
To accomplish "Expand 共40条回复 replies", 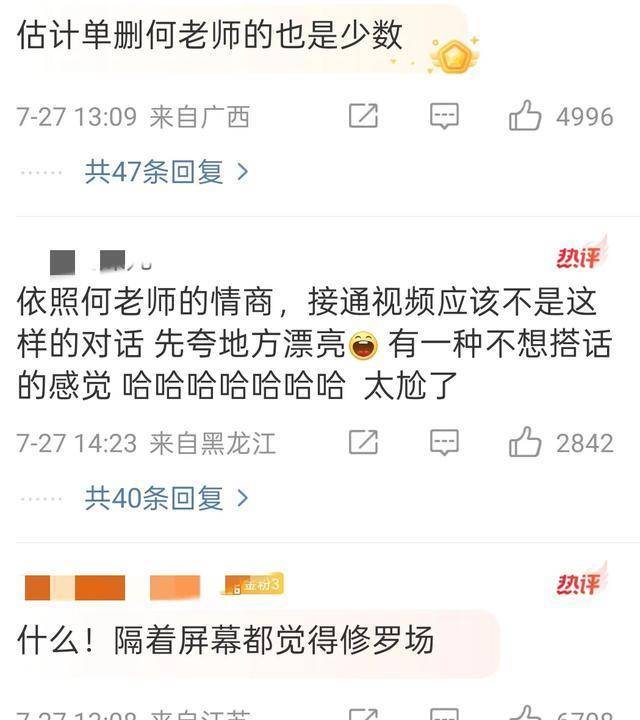I will coord(166,497).
